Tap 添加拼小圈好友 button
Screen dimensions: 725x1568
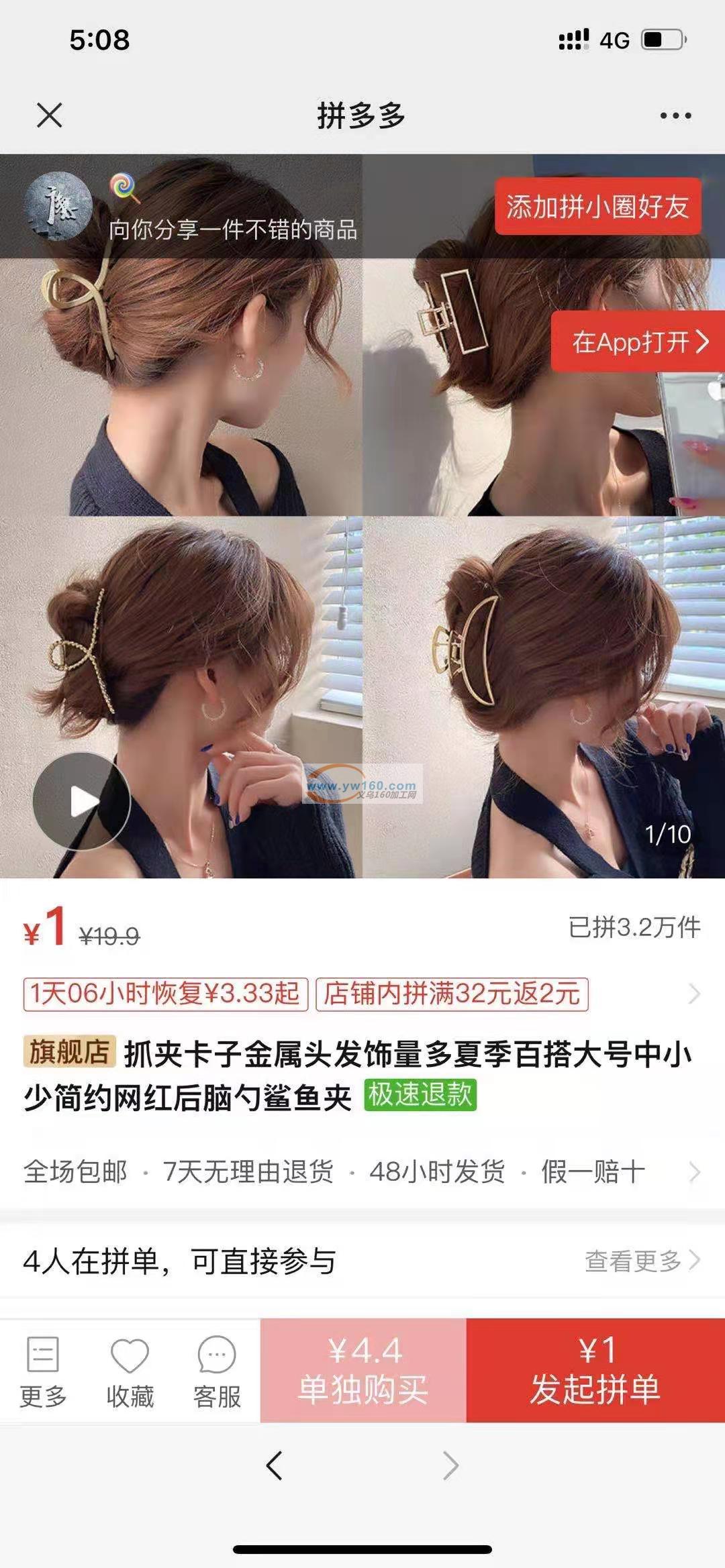point(597,207)
